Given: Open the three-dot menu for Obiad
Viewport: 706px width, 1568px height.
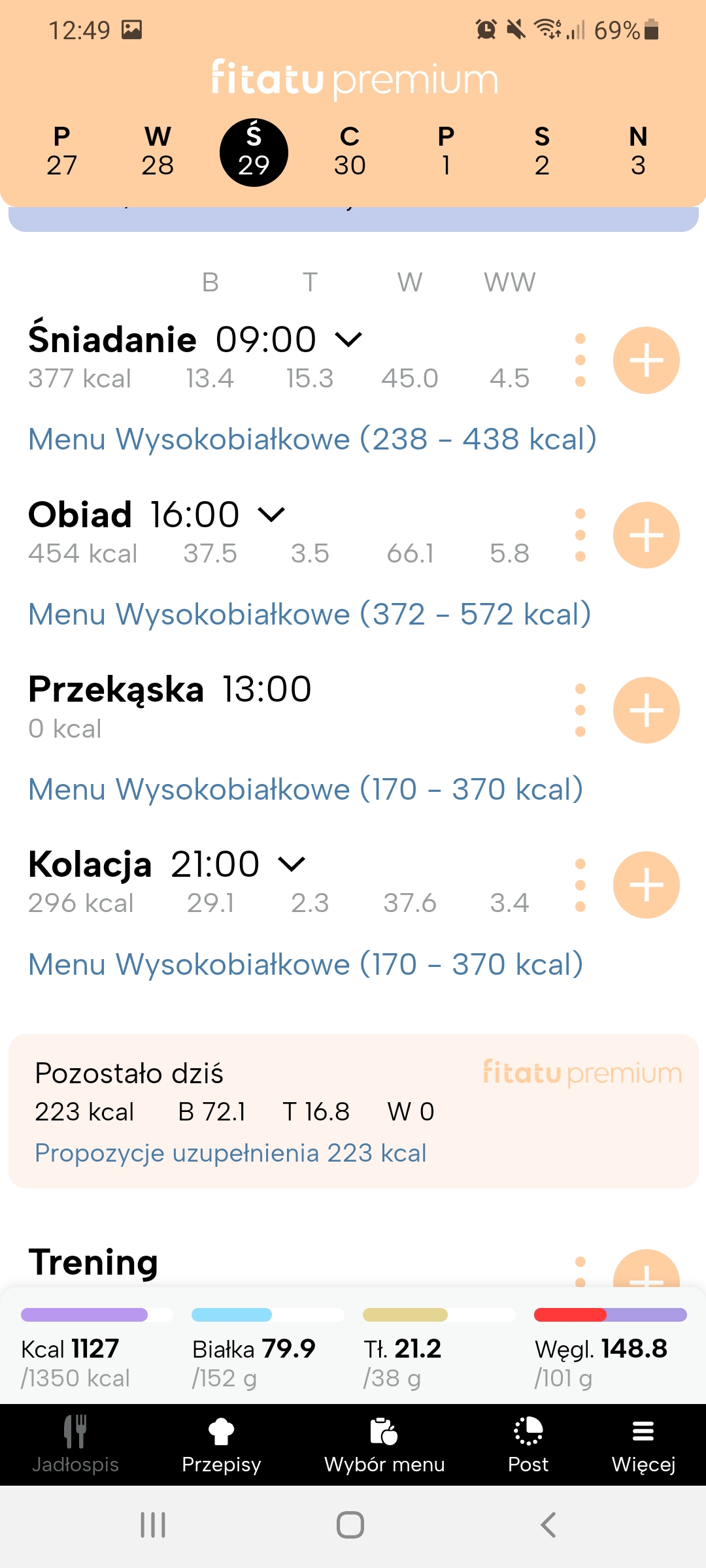Looking at the screenshot, I should pos(580,534).
